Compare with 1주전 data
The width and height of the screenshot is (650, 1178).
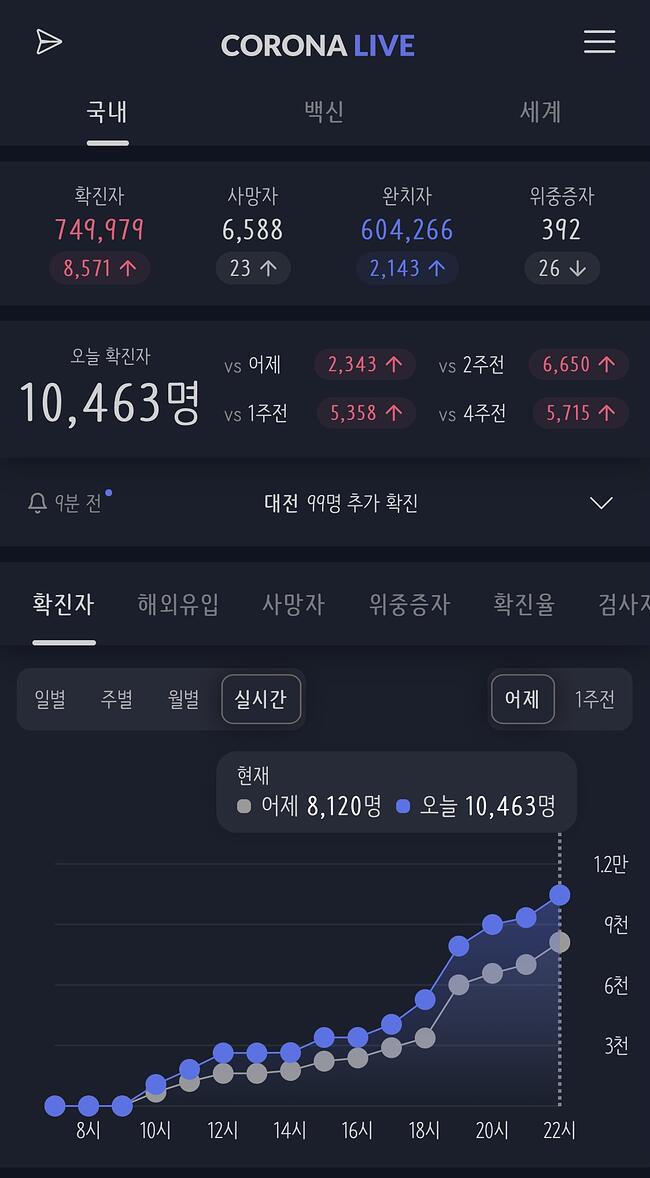click(594, 699)
